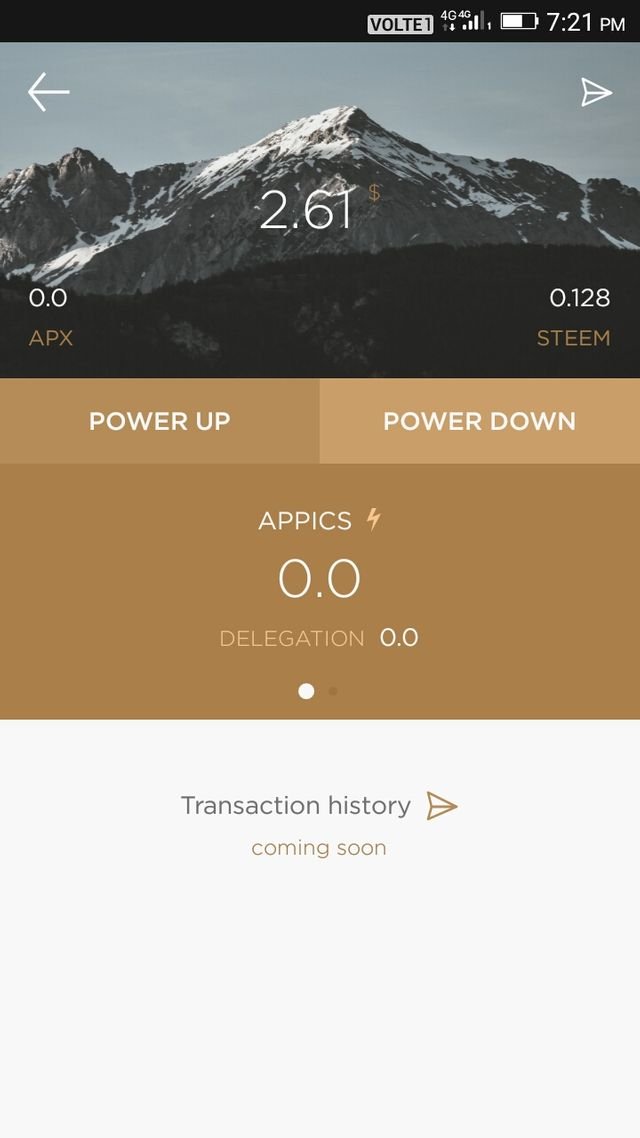Open the send icon in the header
Viewport: 640px width, 1138px height.
pos(596,93)
